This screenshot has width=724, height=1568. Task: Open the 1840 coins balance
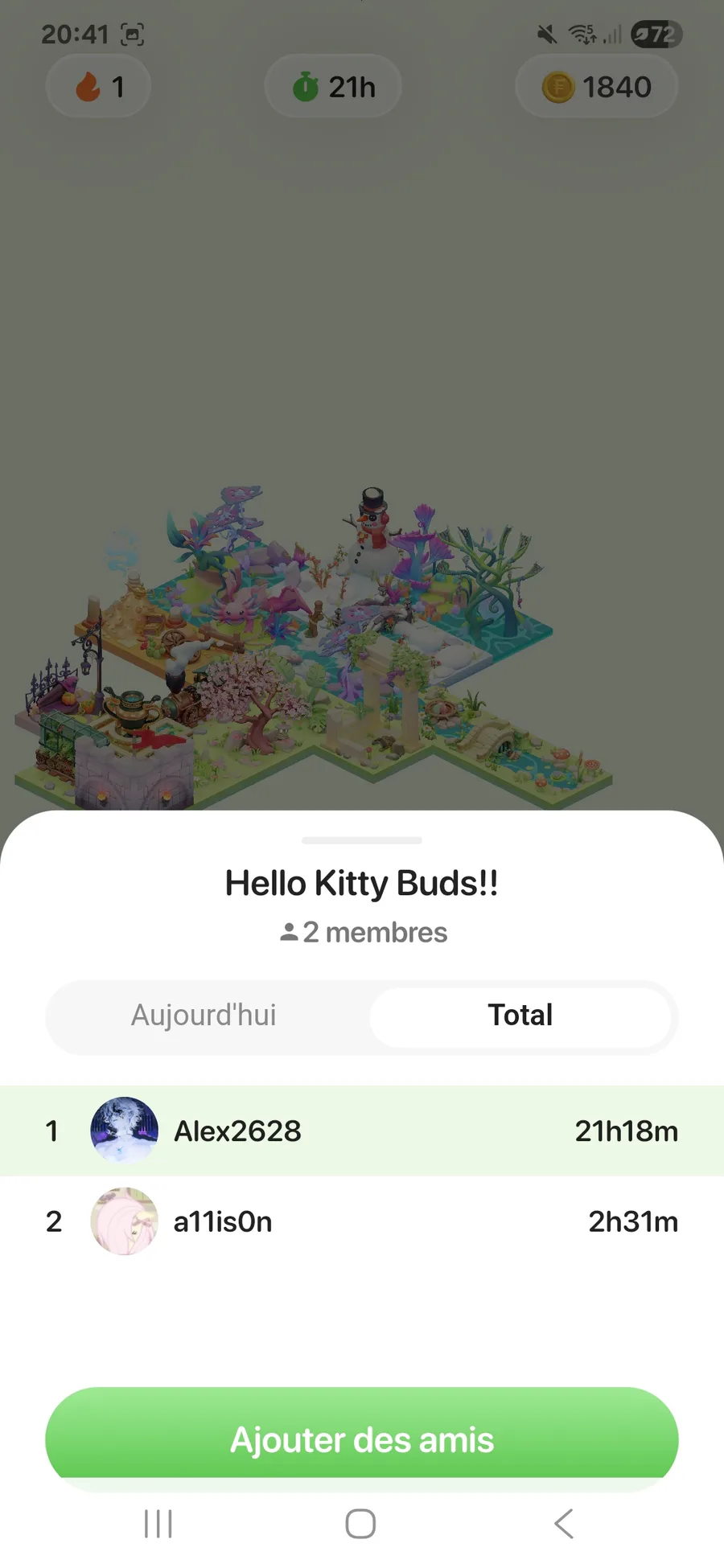point(596,87)
